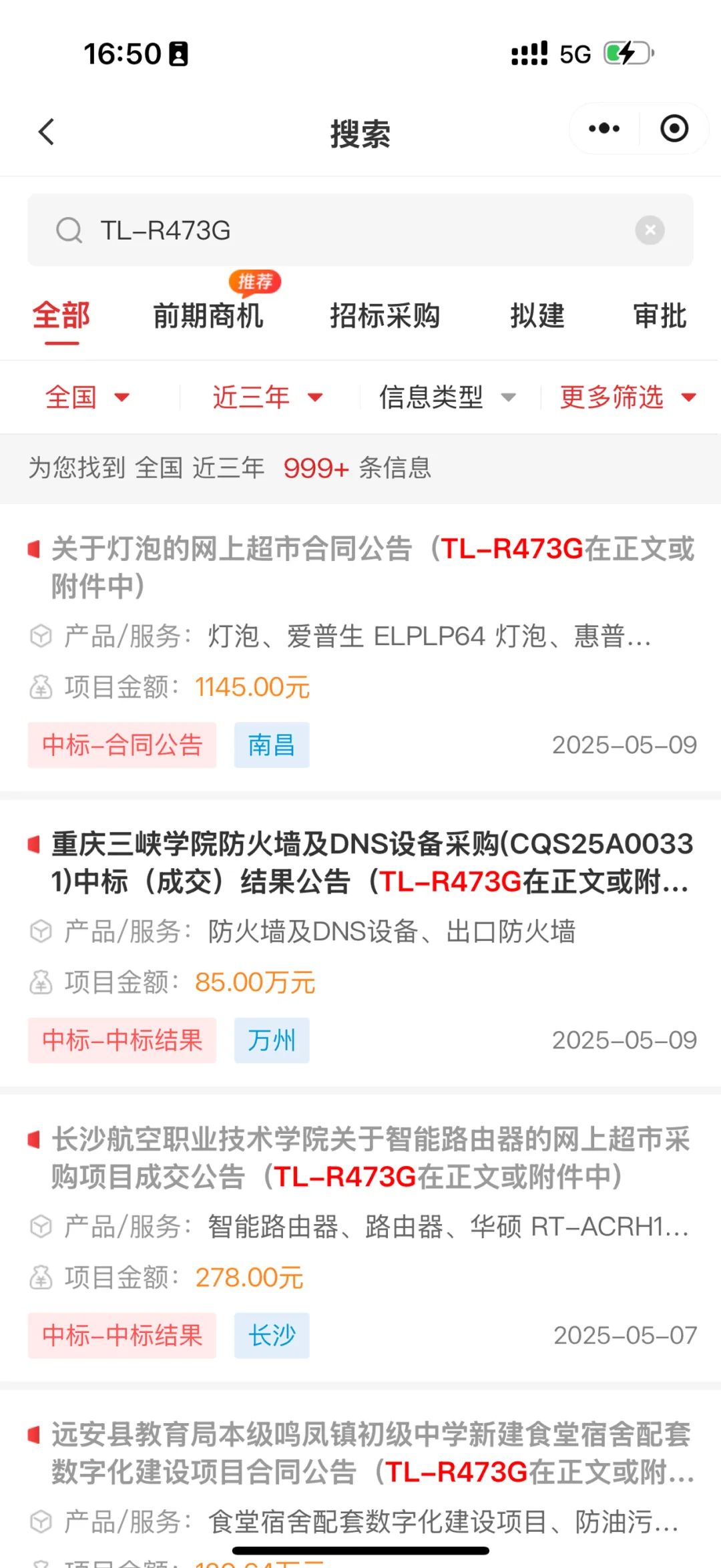Viewport: 721px width, 1568px height.
Task: Go back using the top-left arrow
Action: click(x=46, y=132)
